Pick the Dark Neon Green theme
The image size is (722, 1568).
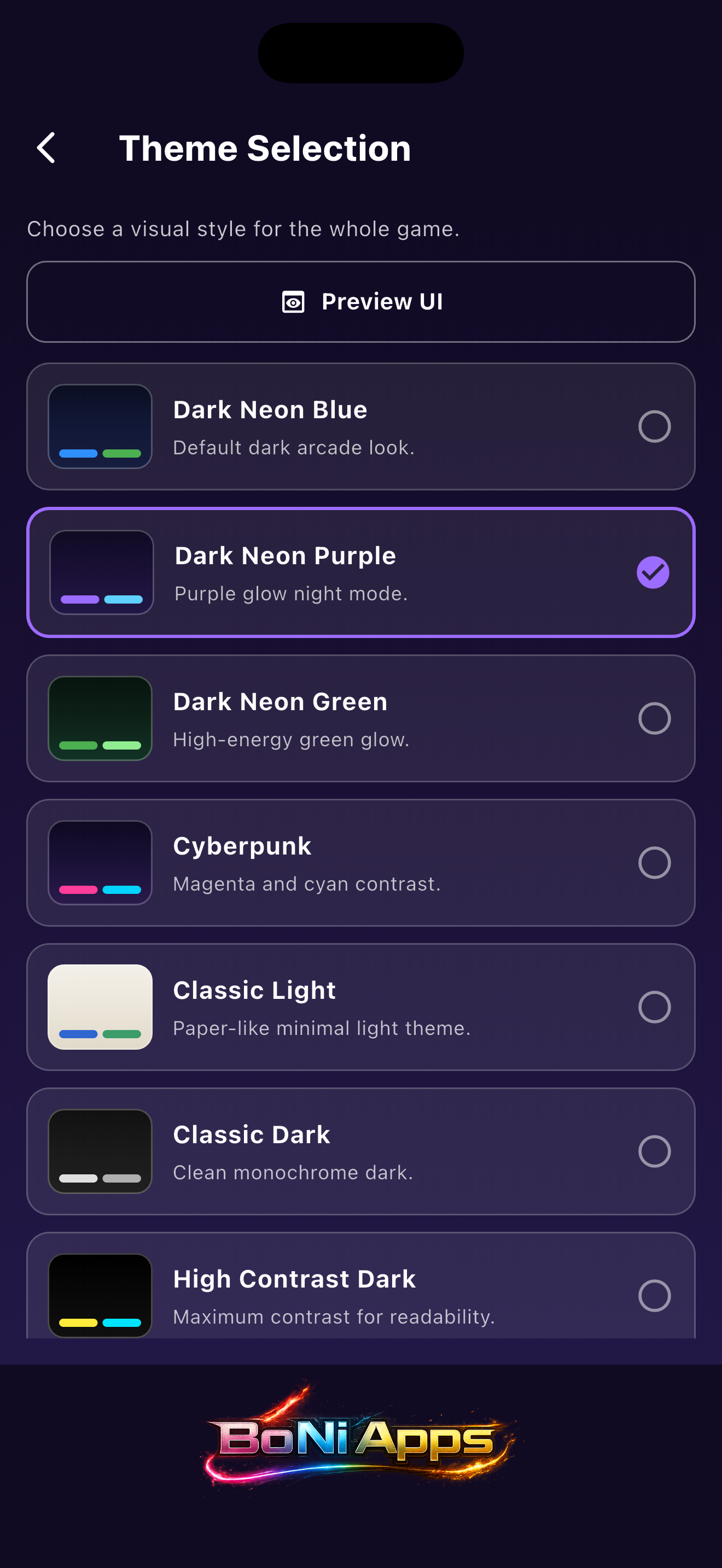(x=361, y=718)
